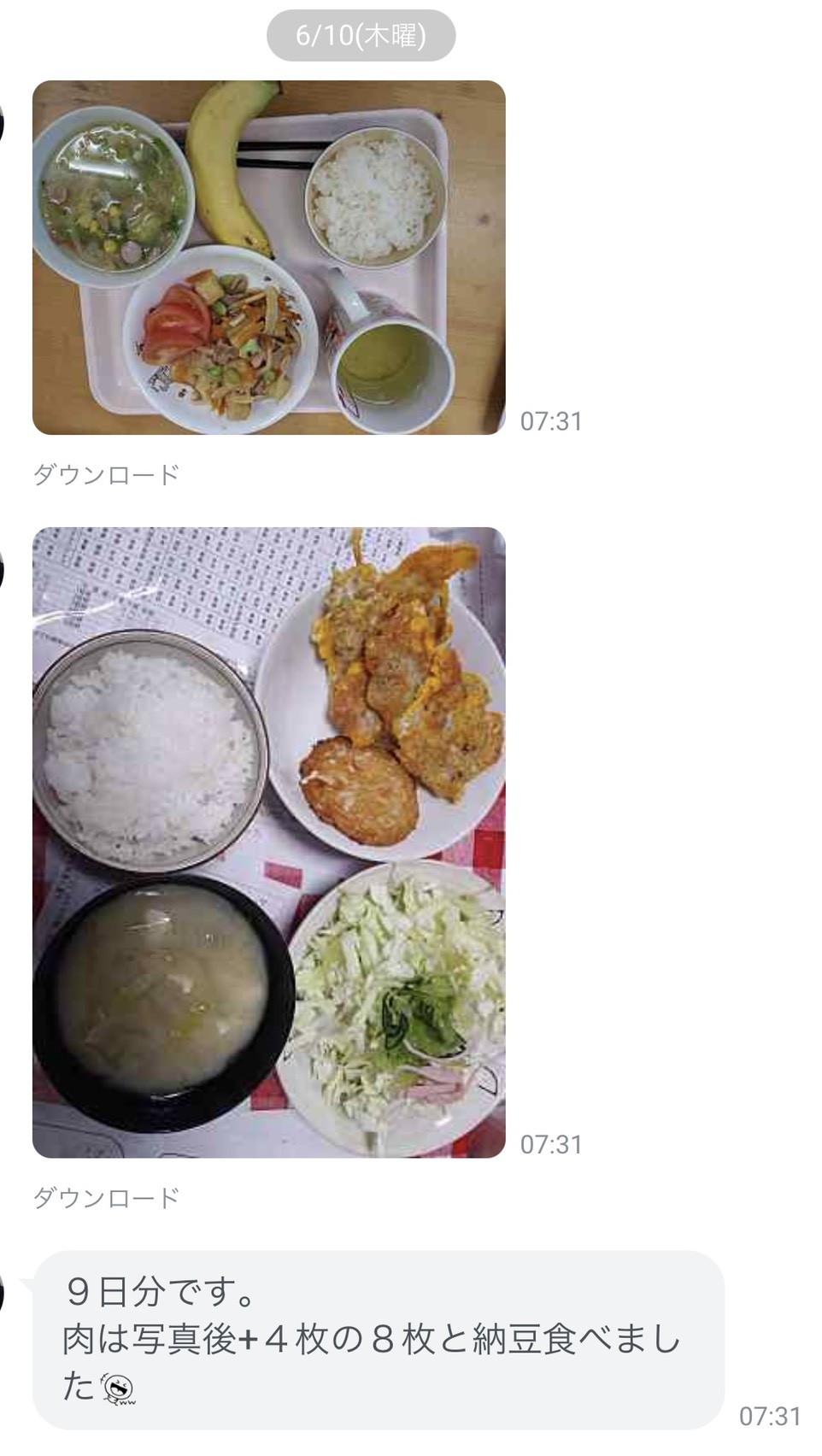Viewport: 822px width, 1456px height.
Task: Tap ダウンロード under the banana tray photo
Action: point(107,474)
